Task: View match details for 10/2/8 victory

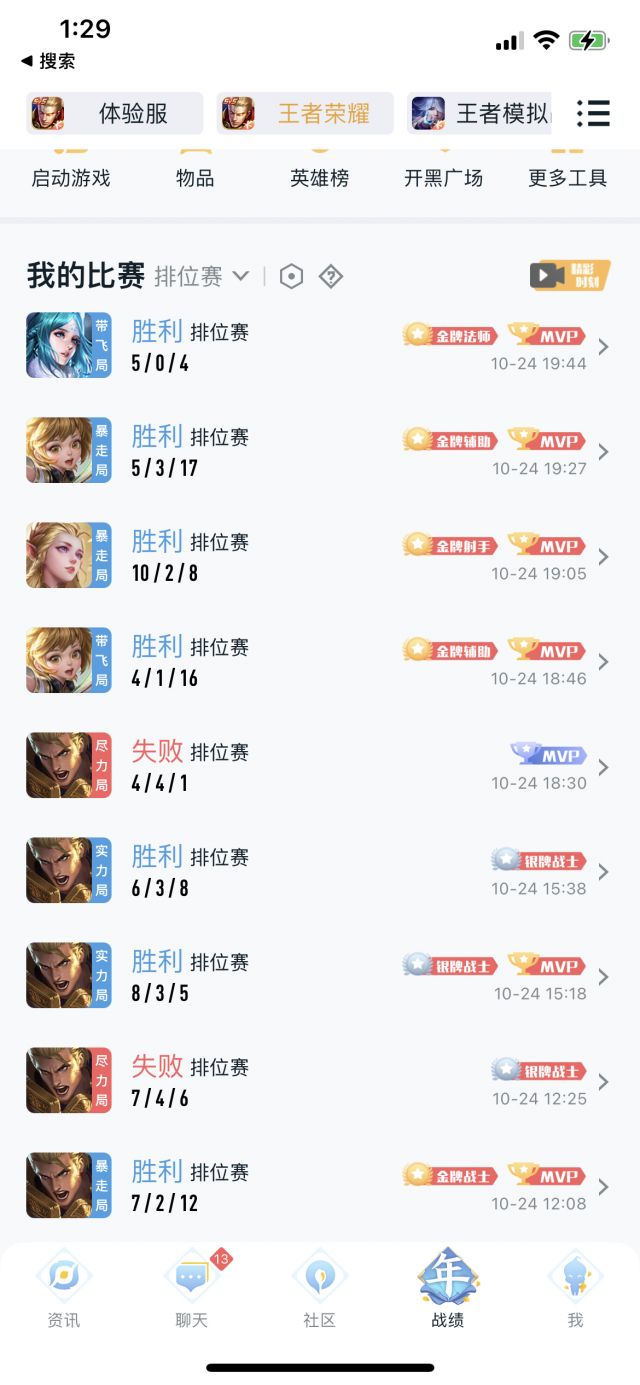Action: 320,555
